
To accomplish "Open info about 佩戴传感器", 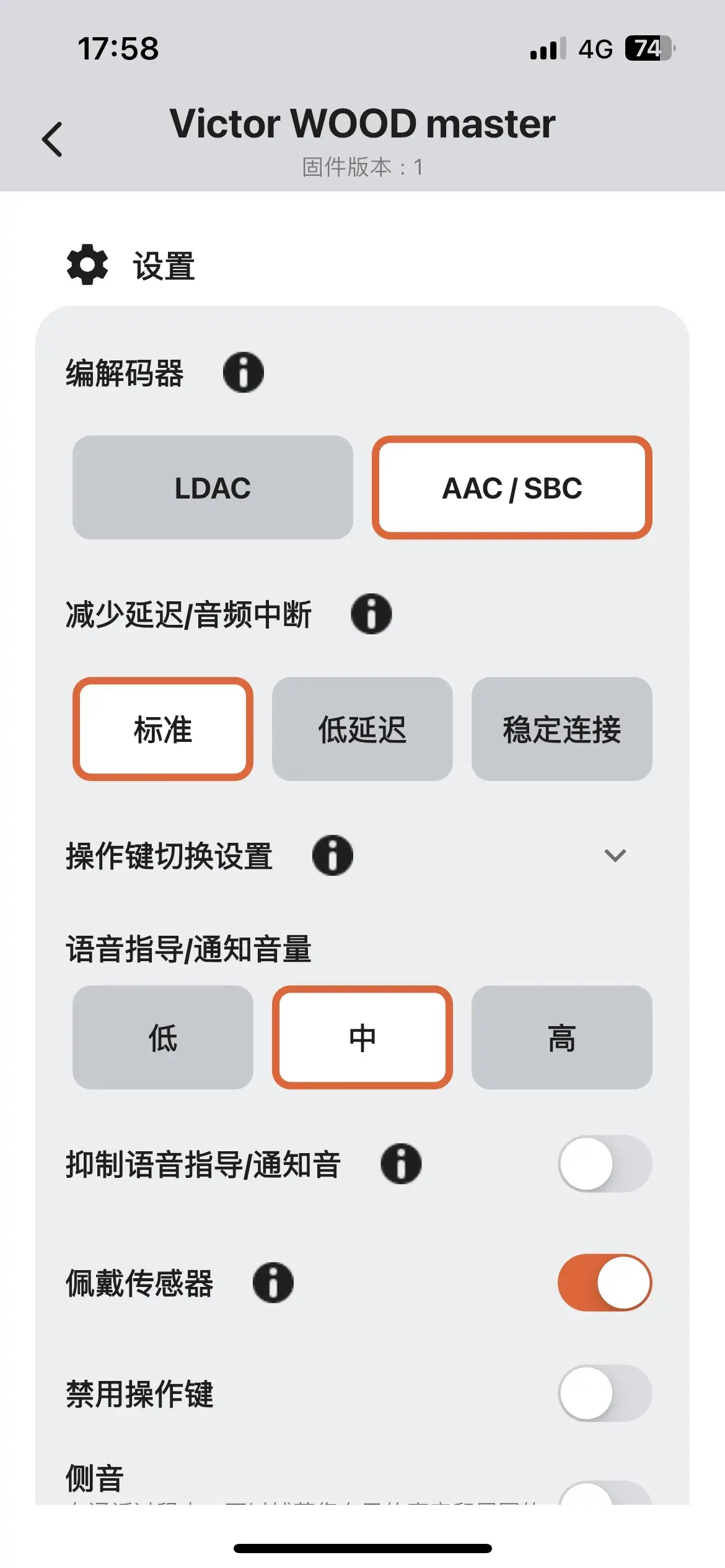I will 273,1283.
